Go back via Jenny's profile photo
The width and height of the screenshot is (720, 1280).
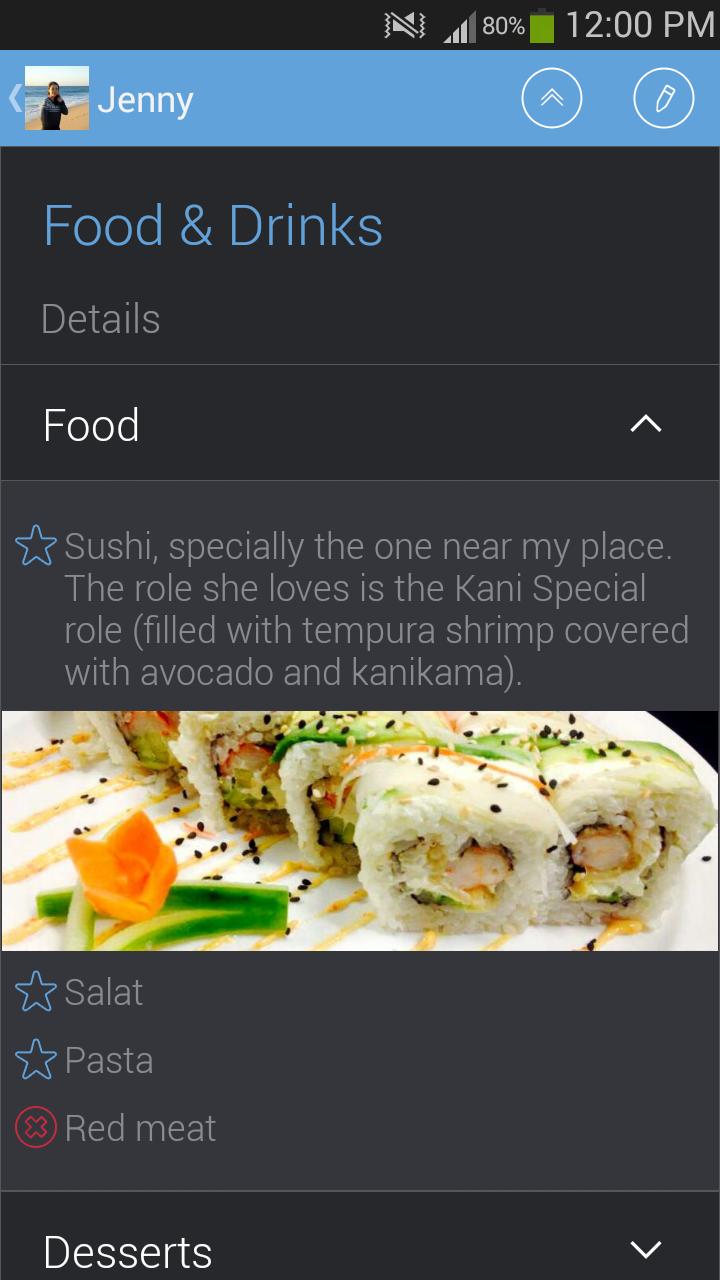[x=56, y=98]
